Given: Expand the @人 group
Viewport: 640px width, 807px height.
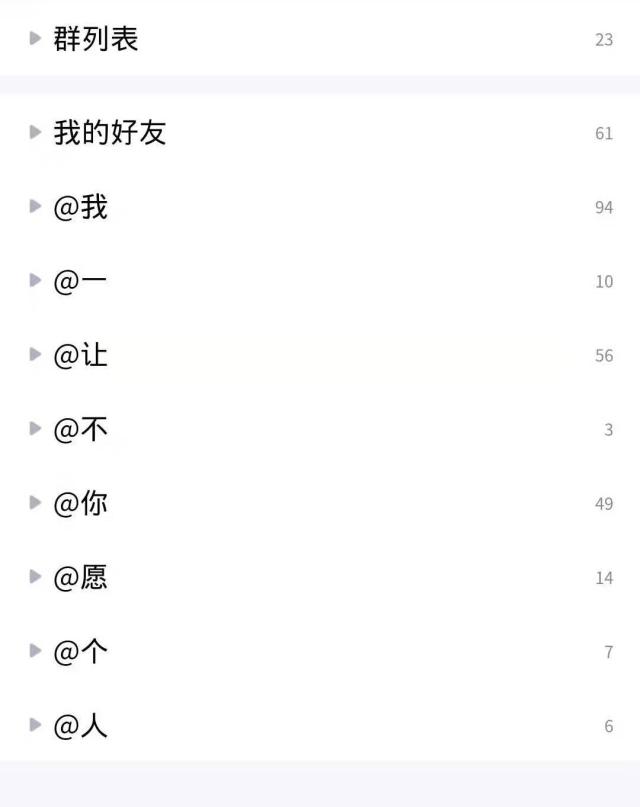Looking at the screenshot, I should [80, 725].
